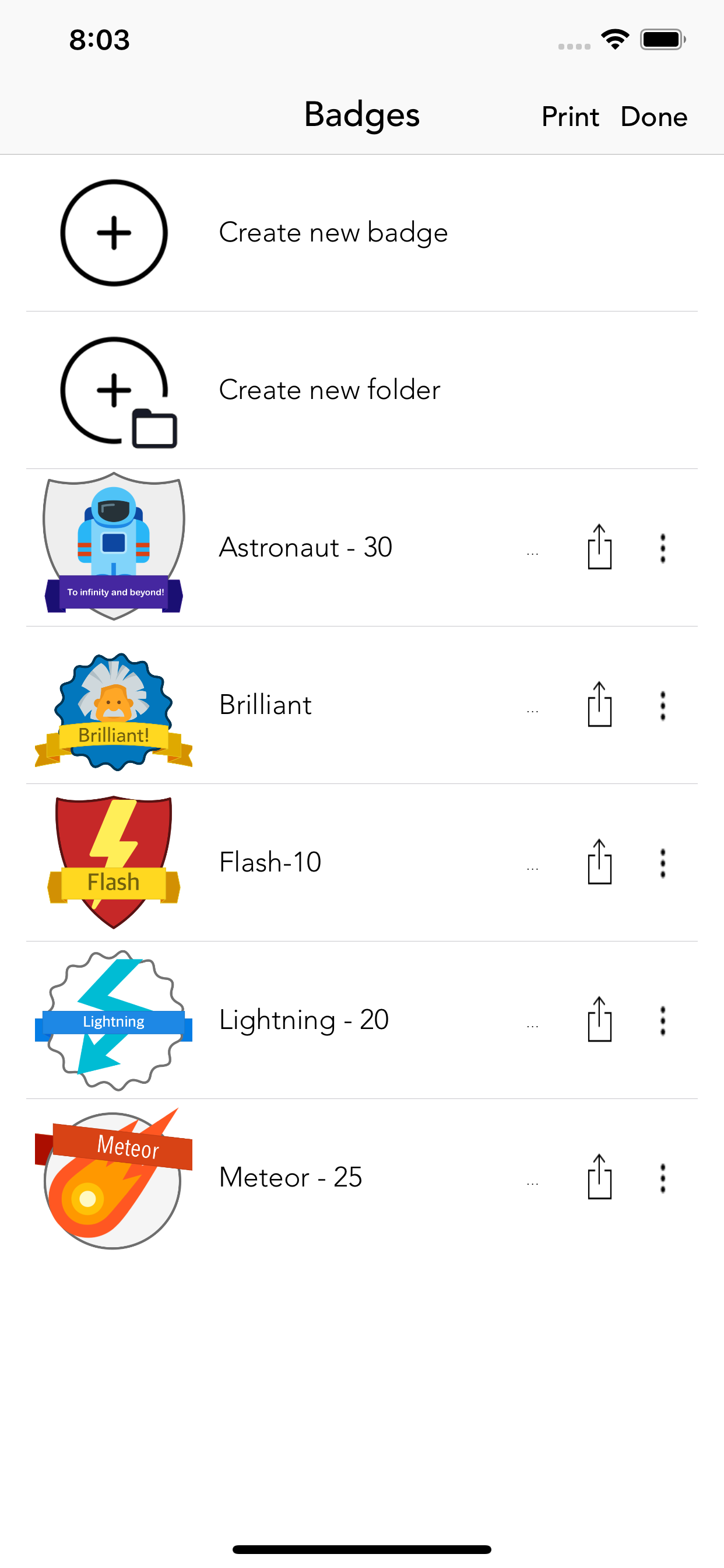Open more options for Meteor - 25
Viewport: 724px width, 1568px height.
coord(663,1179)
